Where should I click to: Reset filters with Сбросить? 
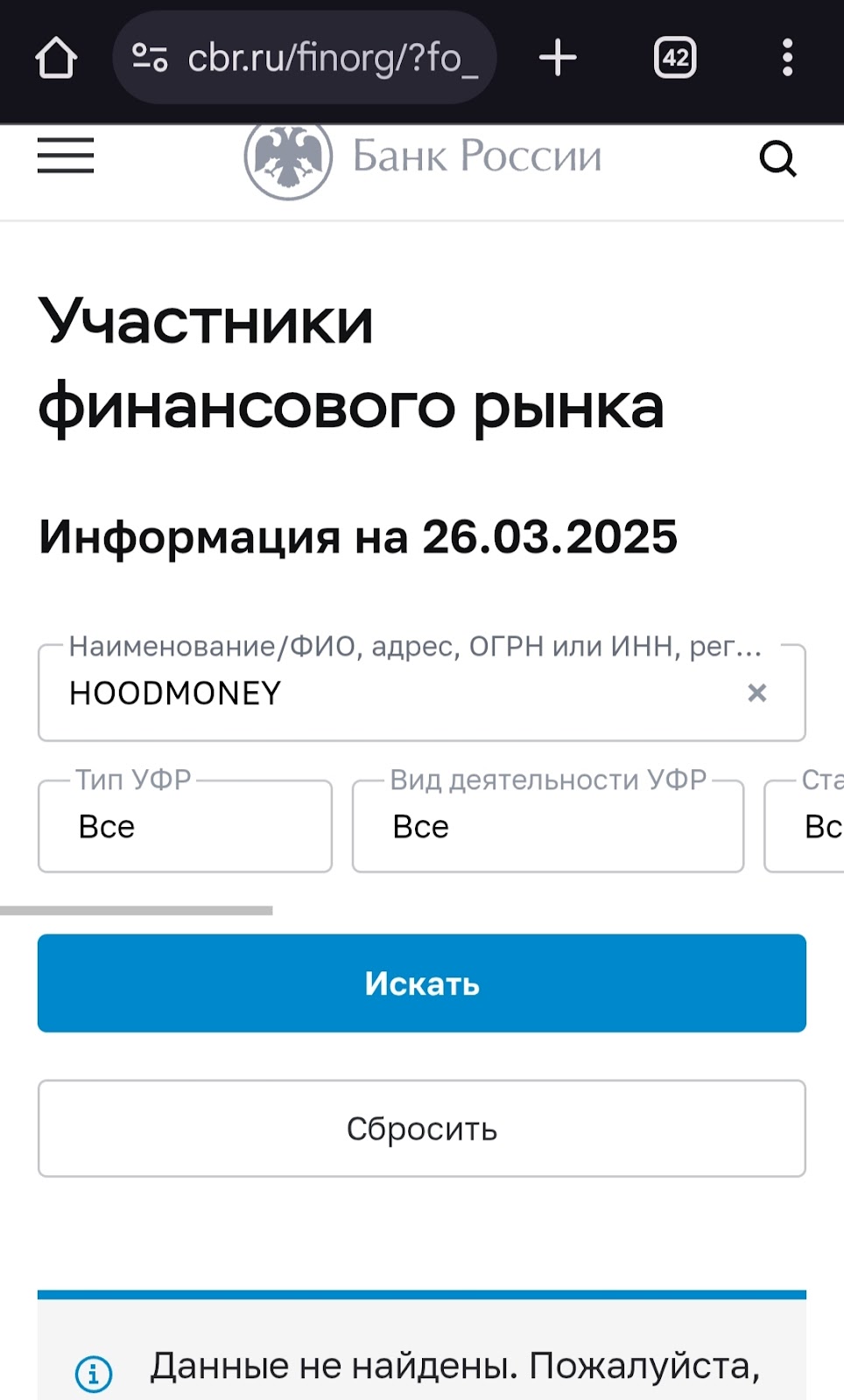click(422, 1129)
